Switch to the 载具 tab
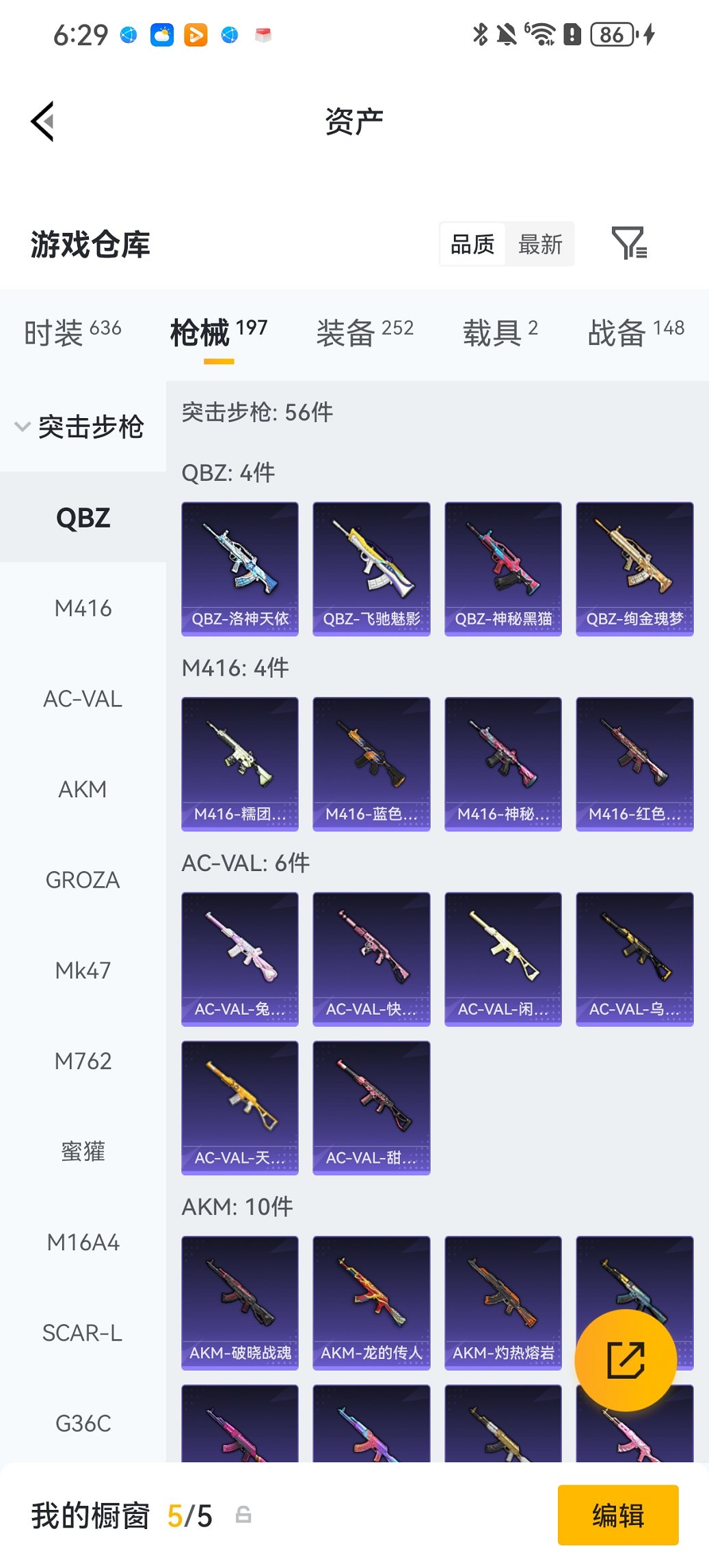 click(x=500, y=333)
